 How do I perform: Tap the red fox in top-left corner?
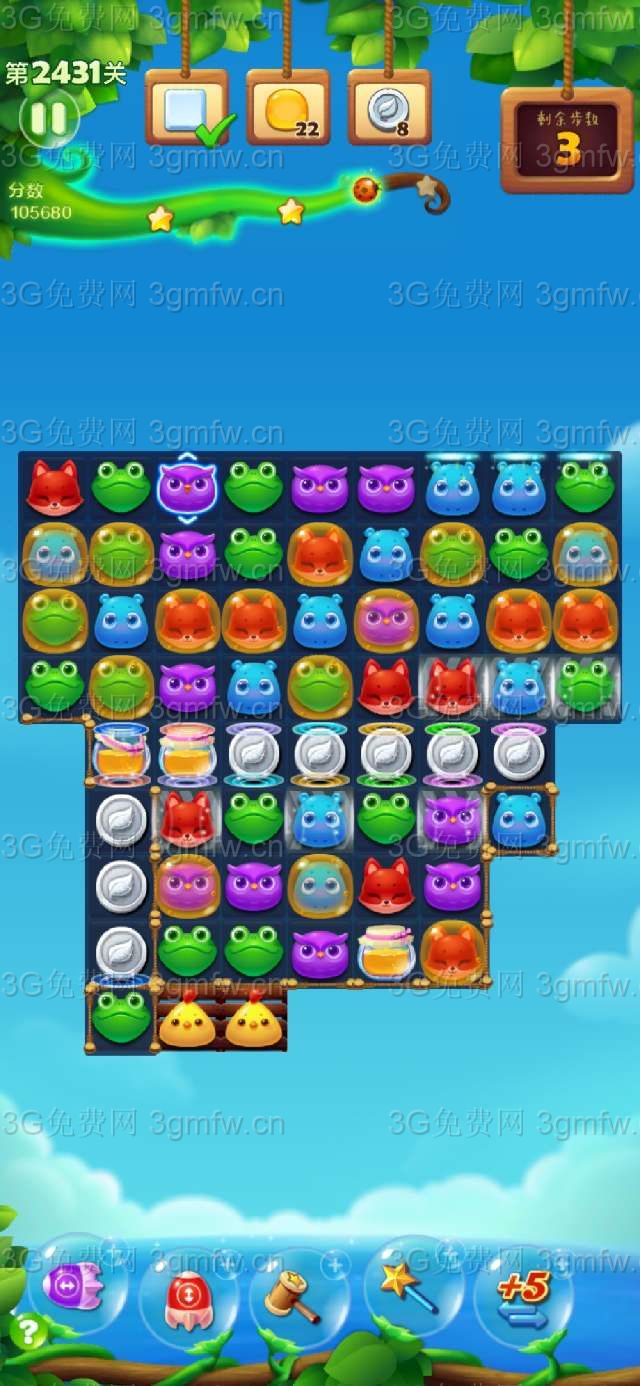(54, 488)
